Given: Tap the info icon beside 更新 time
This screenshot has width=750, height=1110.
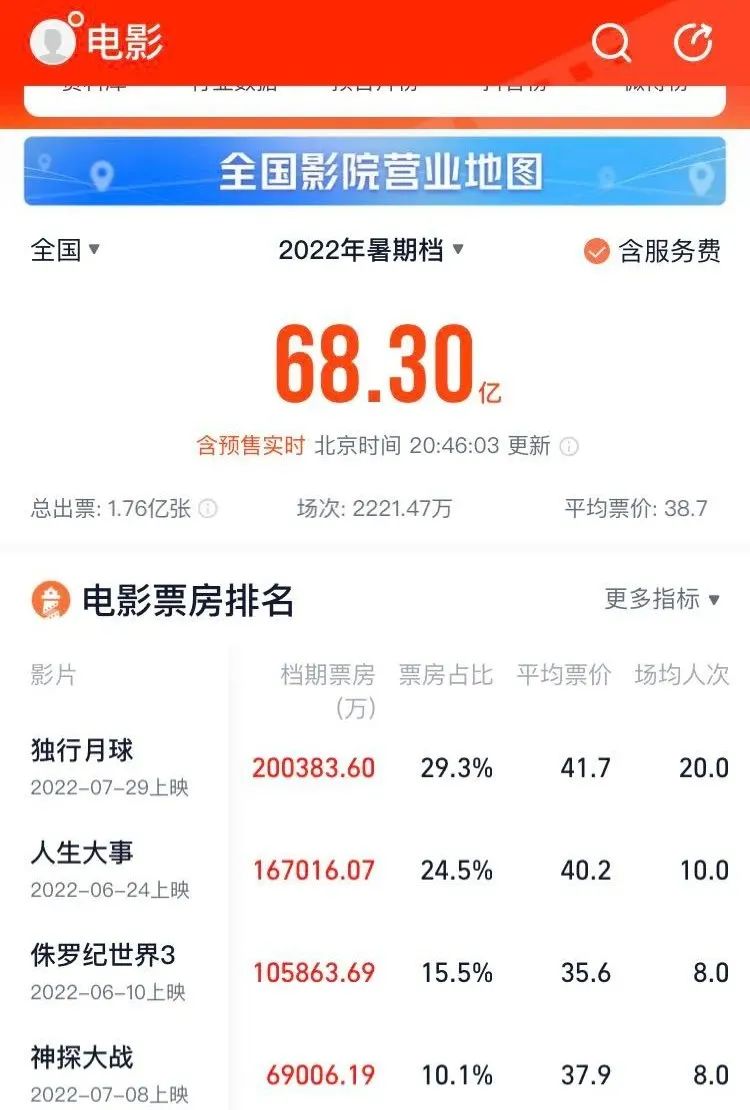Looking at the screenshot, I should coord(569,446).
